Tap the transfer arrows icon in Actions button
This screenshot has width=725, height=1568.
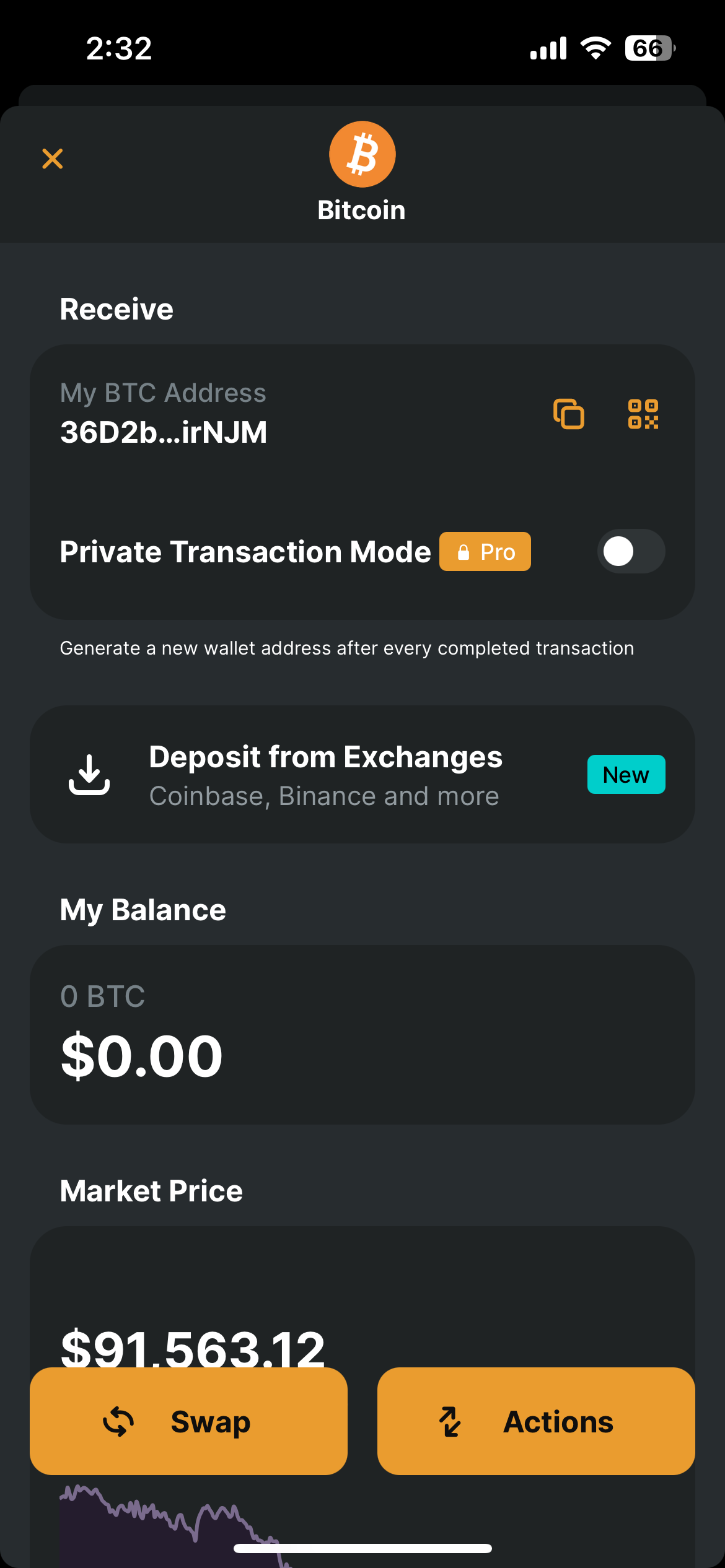(450, 1422)
